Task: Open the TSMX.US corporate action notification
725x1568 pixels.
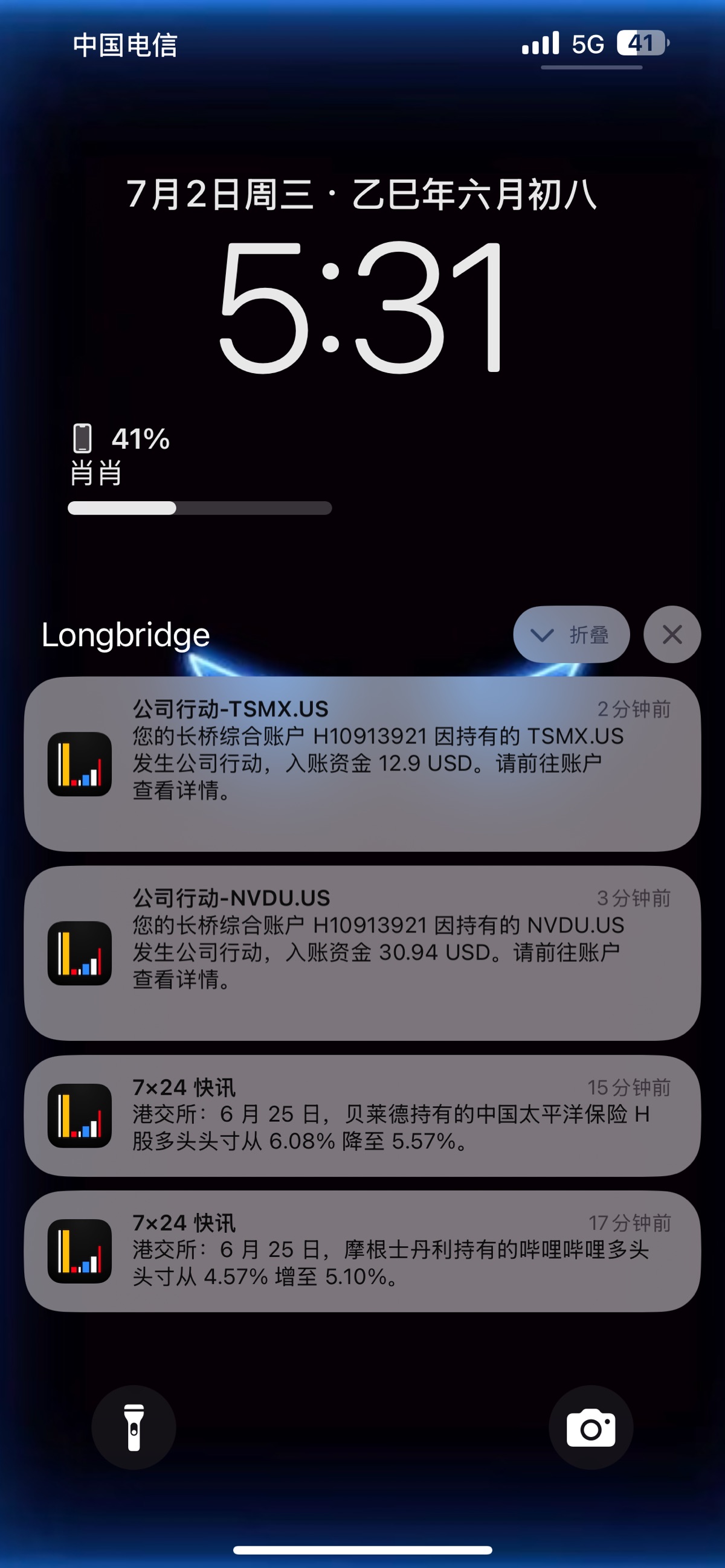Action: point(362,763)
